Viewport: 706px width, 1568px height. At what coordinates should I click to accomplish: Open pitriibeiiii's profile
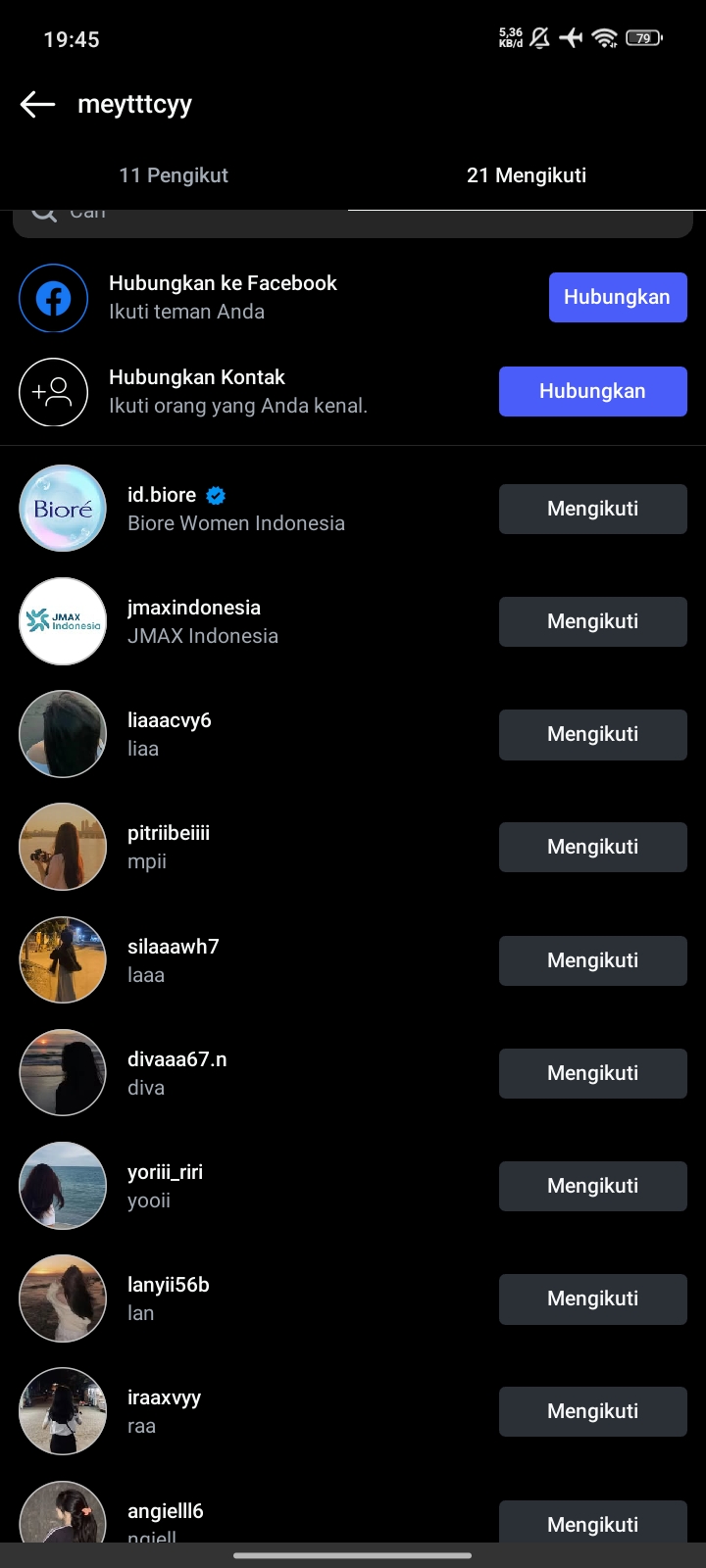click(168, 834)
